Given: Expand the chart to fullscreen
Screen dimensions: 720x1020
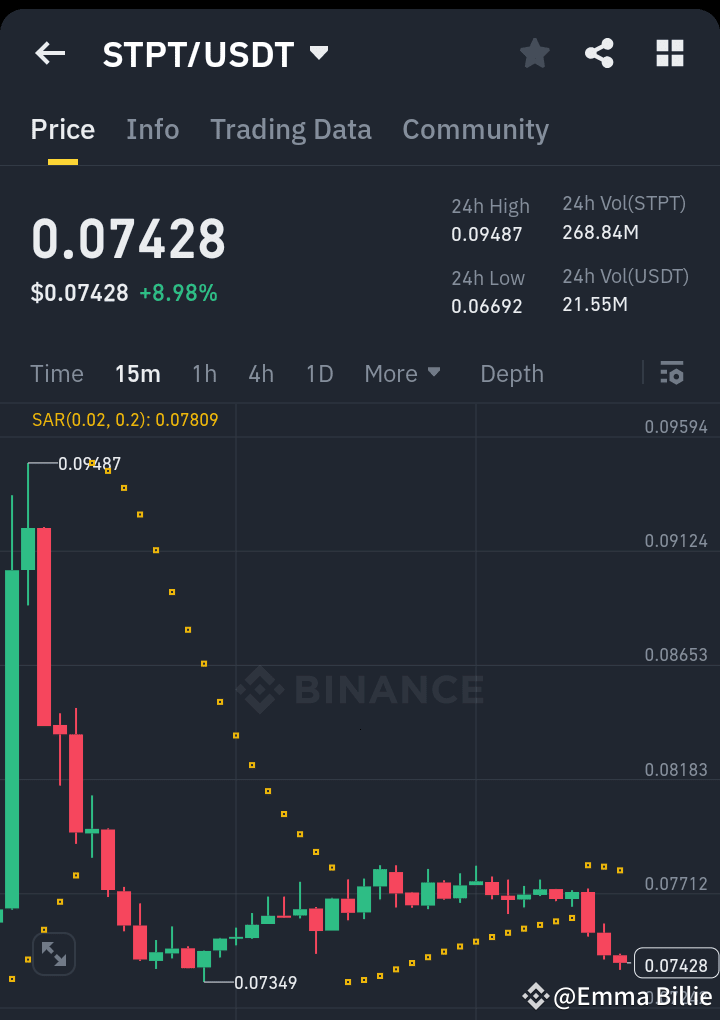Looking at the screenshot, I should [x=53, y=954].
